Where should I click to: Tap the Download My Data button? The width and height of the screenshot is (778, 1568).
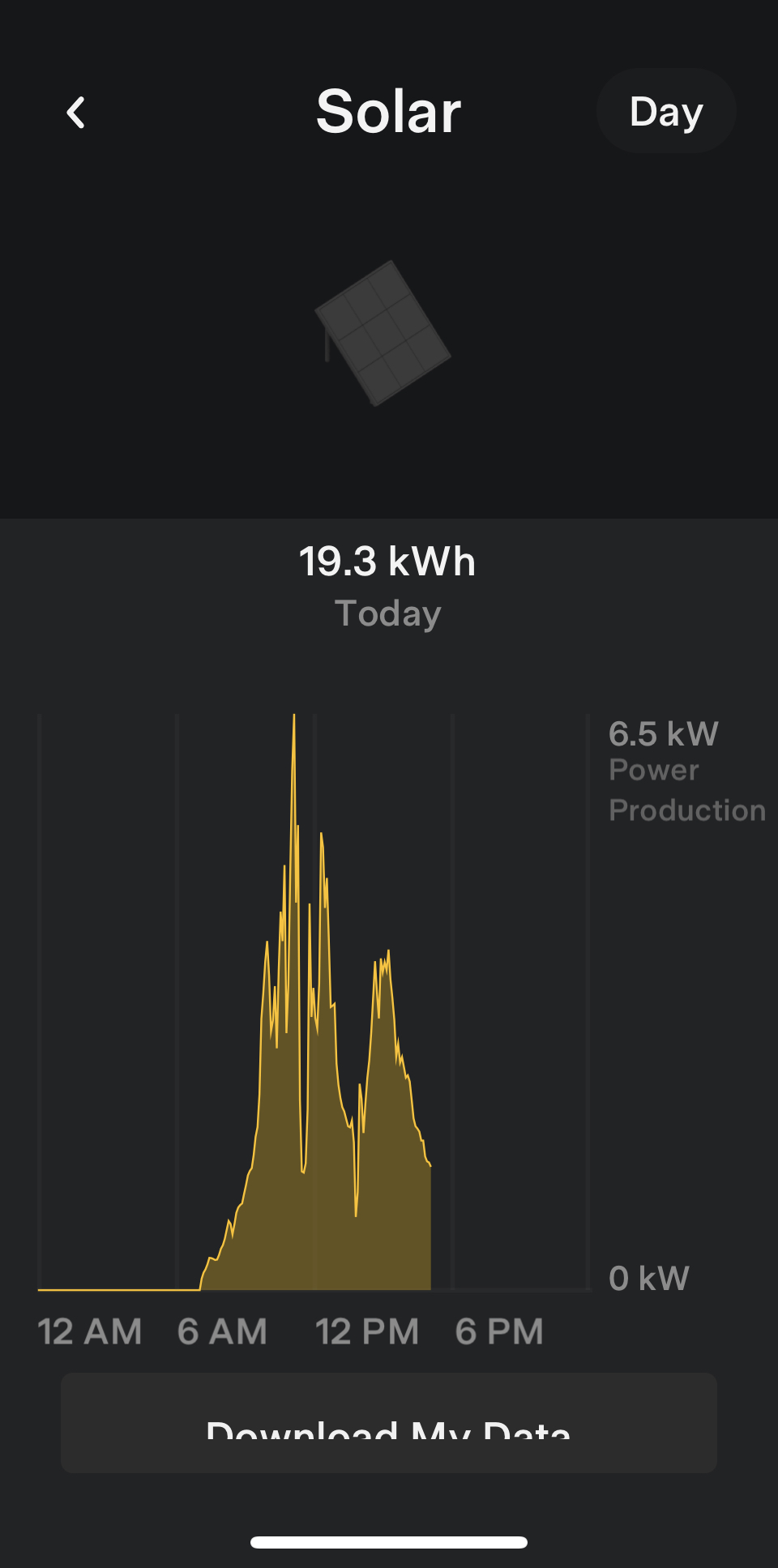click(389, 1423)
